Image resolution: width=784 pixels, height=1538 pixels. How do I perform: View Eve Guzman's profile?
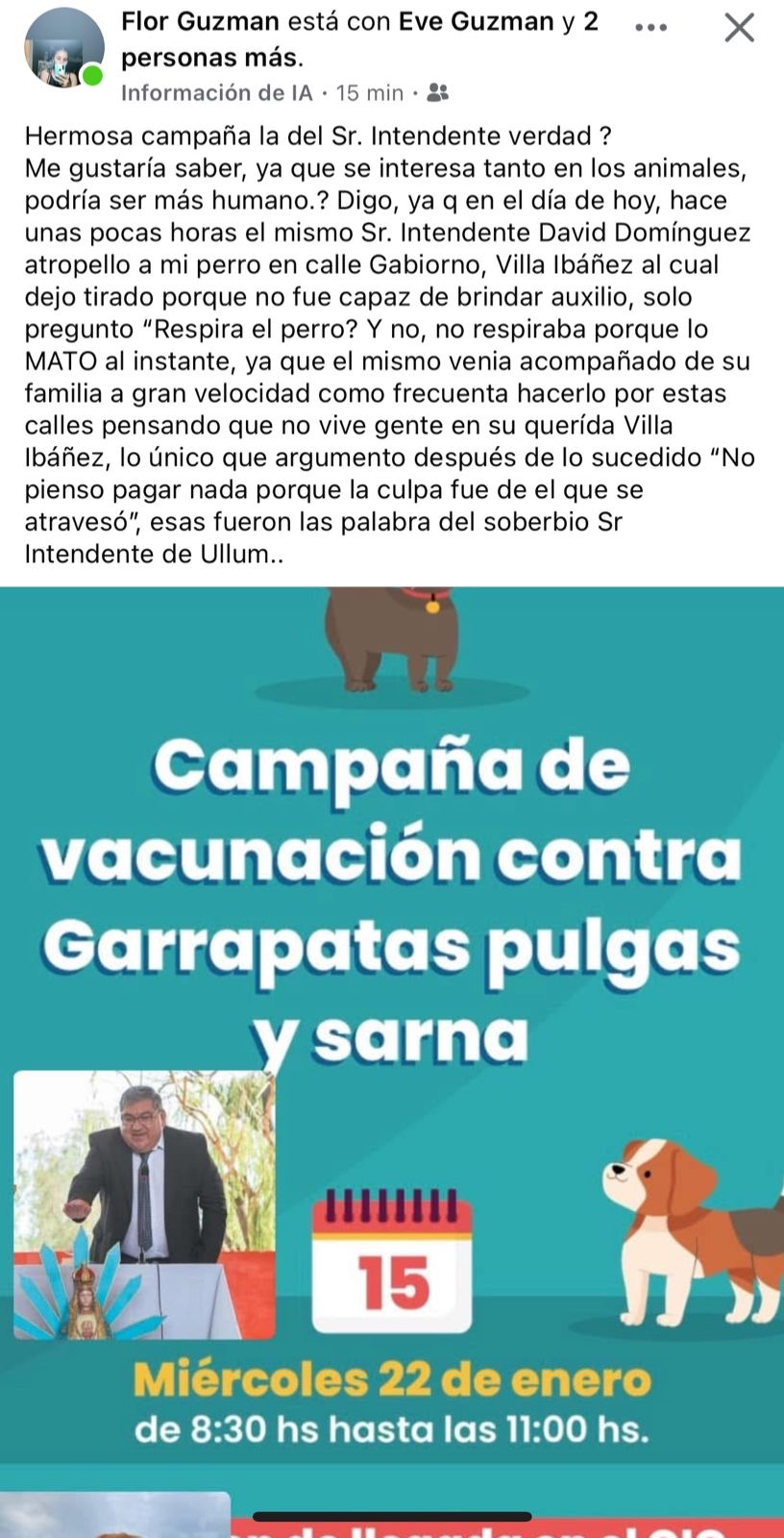pyautogui.click(x=477, y=22)
